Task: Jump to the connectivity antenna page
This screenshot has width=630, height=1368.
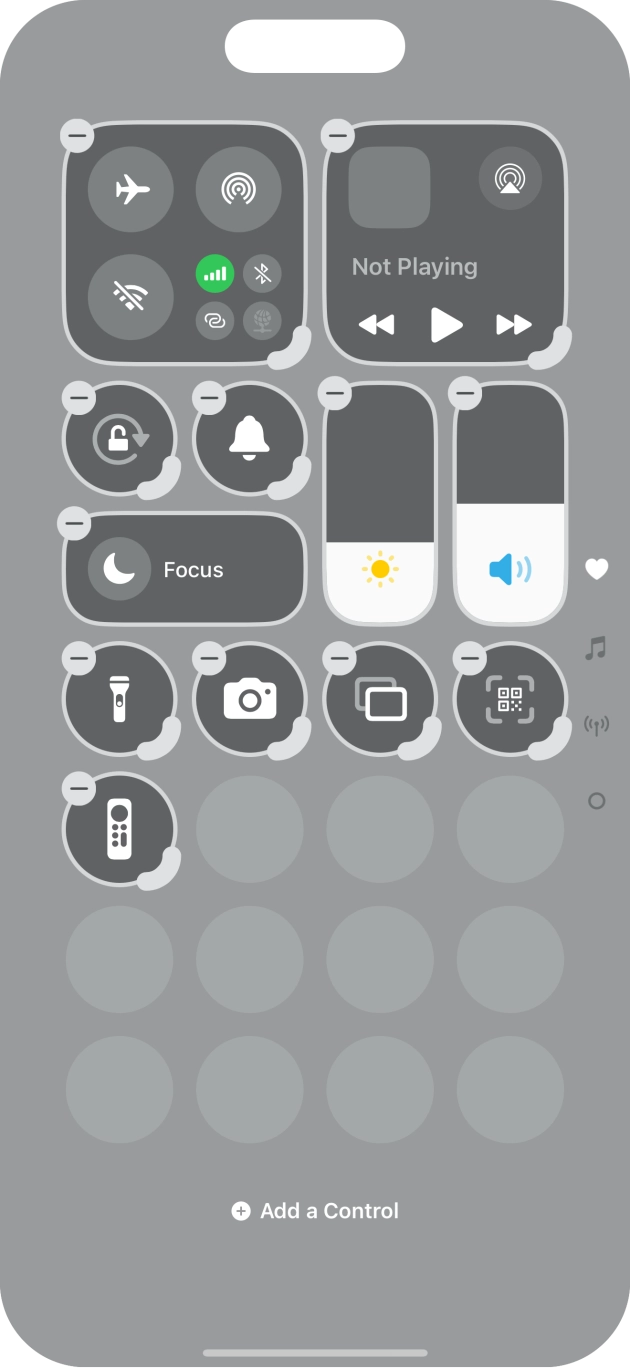Action: (x=596, y=724)
